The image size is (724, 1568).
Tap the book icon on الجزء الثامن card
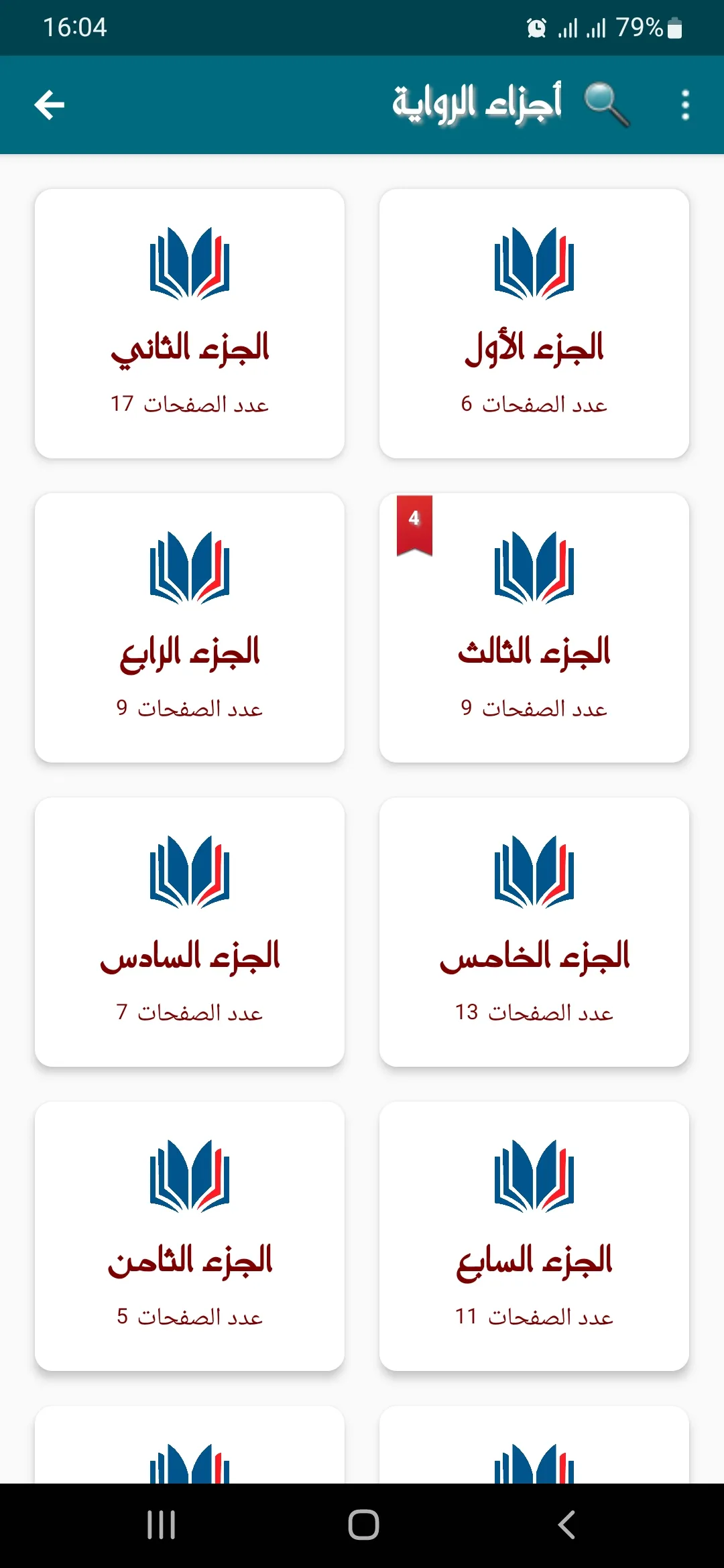pos(190,1176)
